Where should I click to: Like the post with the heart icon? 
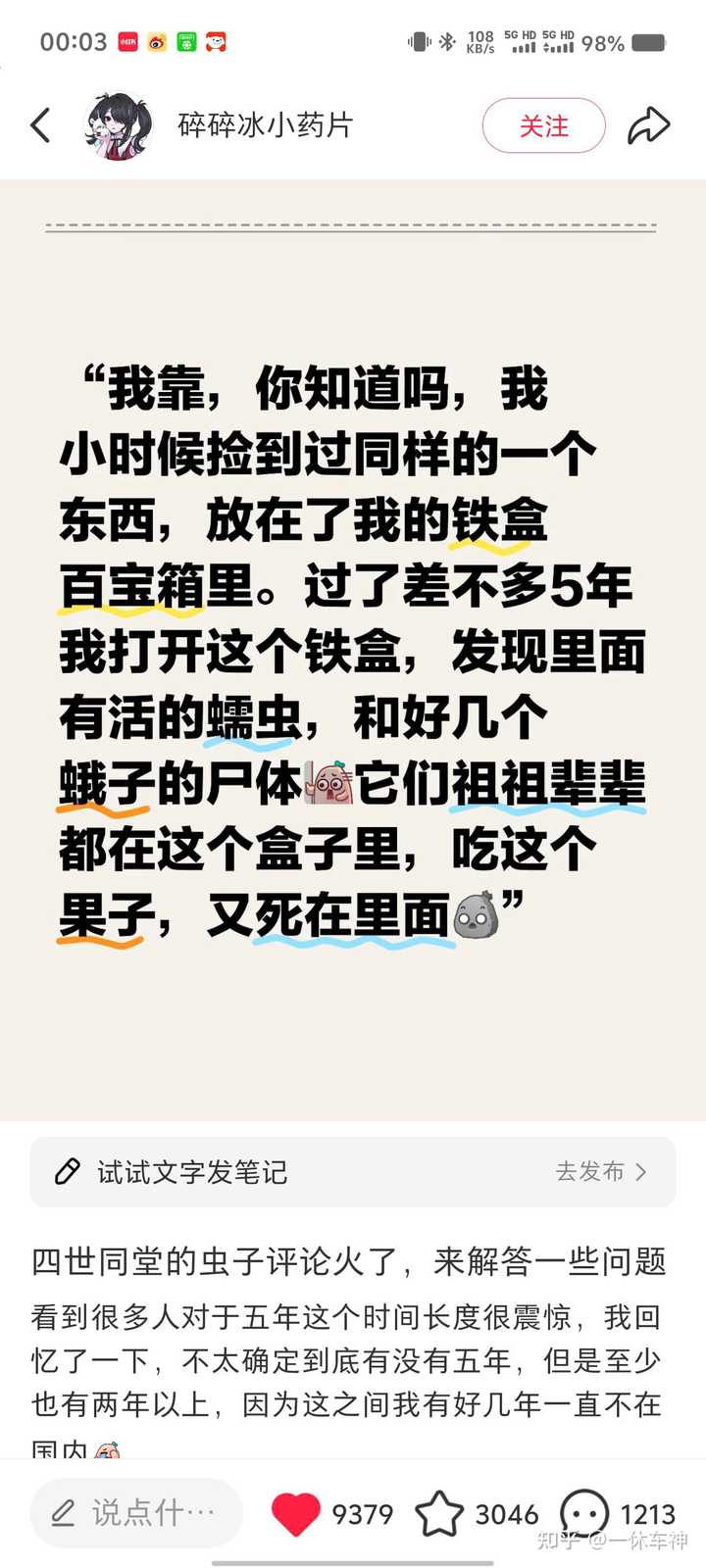click(295, 1514)
